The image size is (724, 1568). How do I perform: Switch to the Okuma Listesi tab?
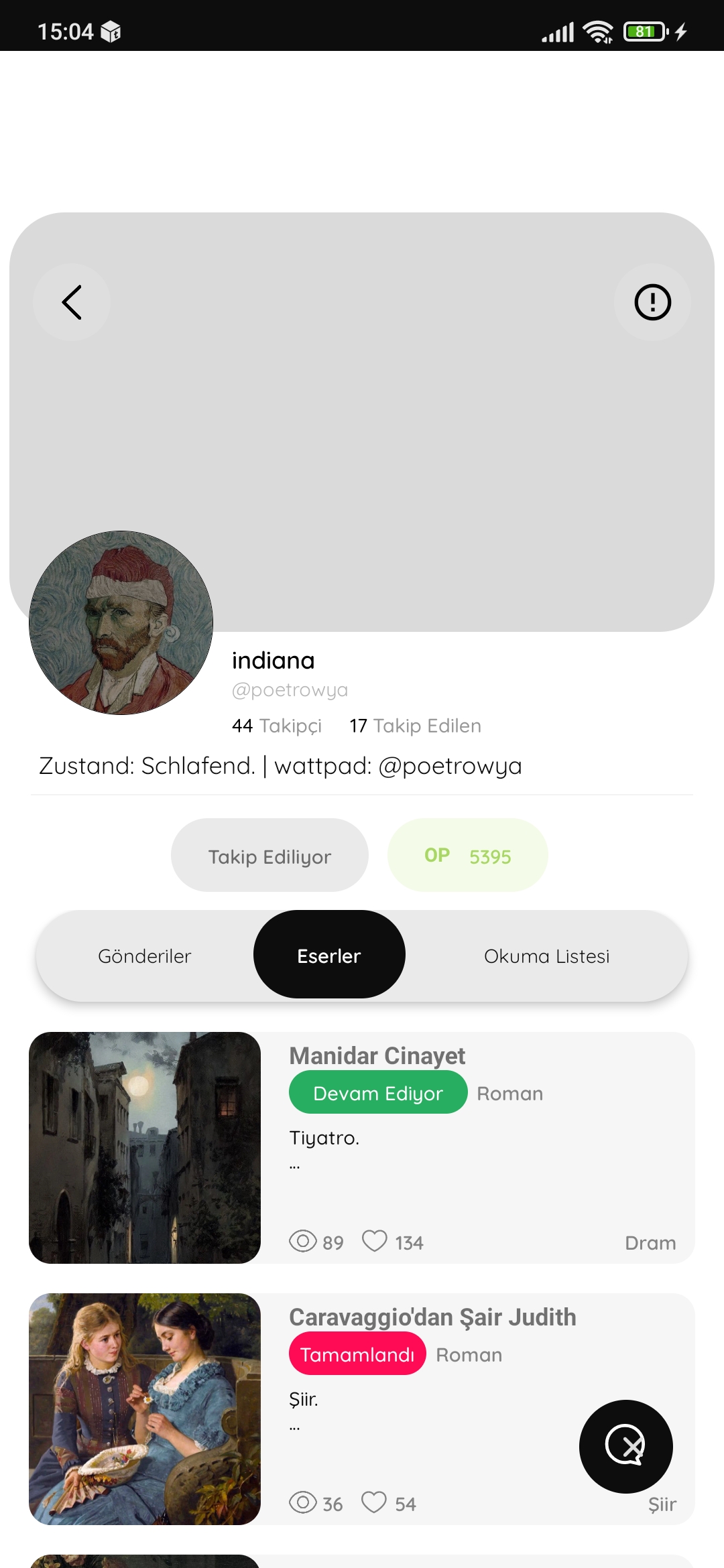[547, 956]
